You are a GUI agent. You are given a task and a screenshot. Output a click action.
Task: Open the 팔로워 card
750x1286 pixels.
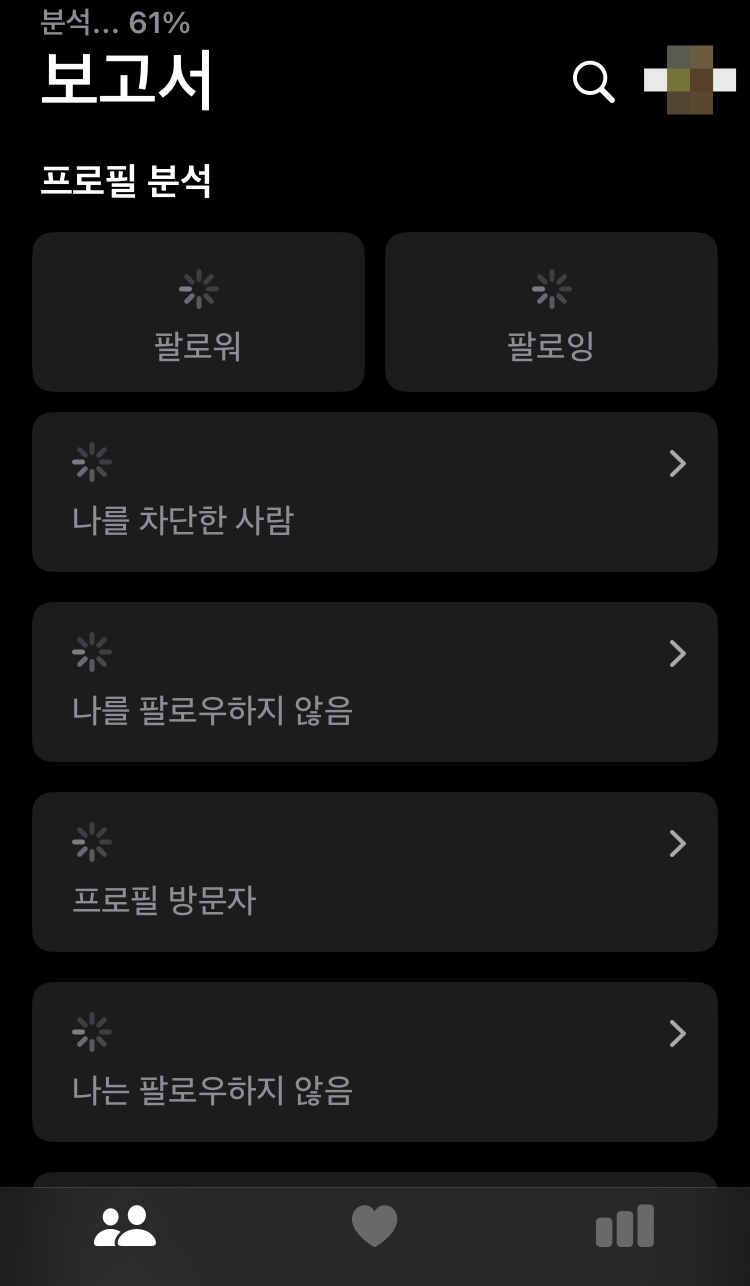[x=198, y=312]
